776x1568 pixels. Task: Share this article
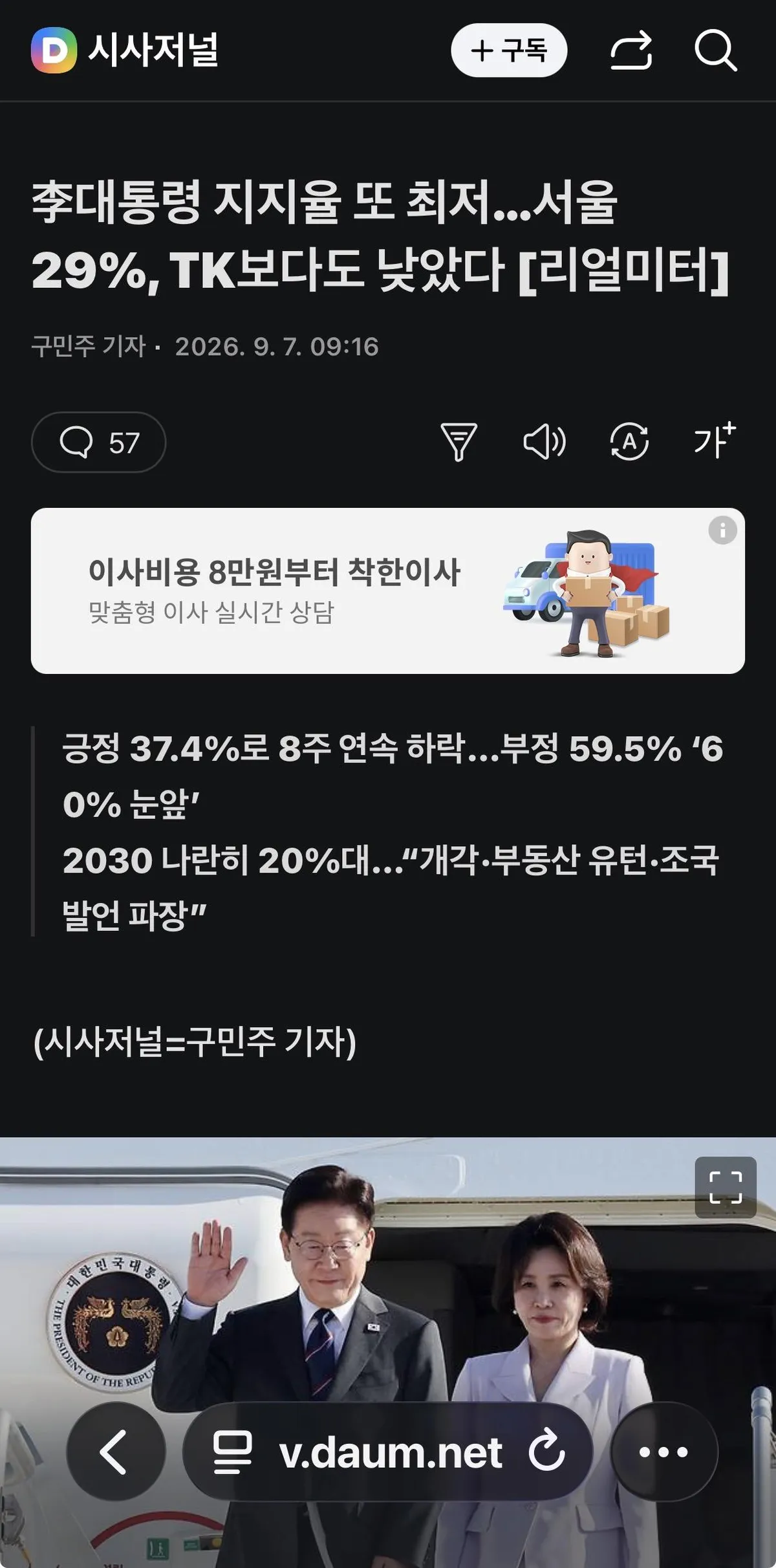point(631,50)
